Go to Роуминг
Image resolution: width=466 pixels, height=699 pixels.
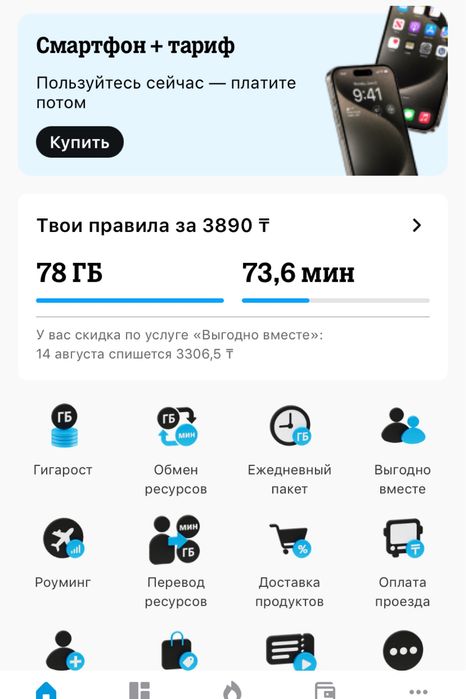pos(63,553)
